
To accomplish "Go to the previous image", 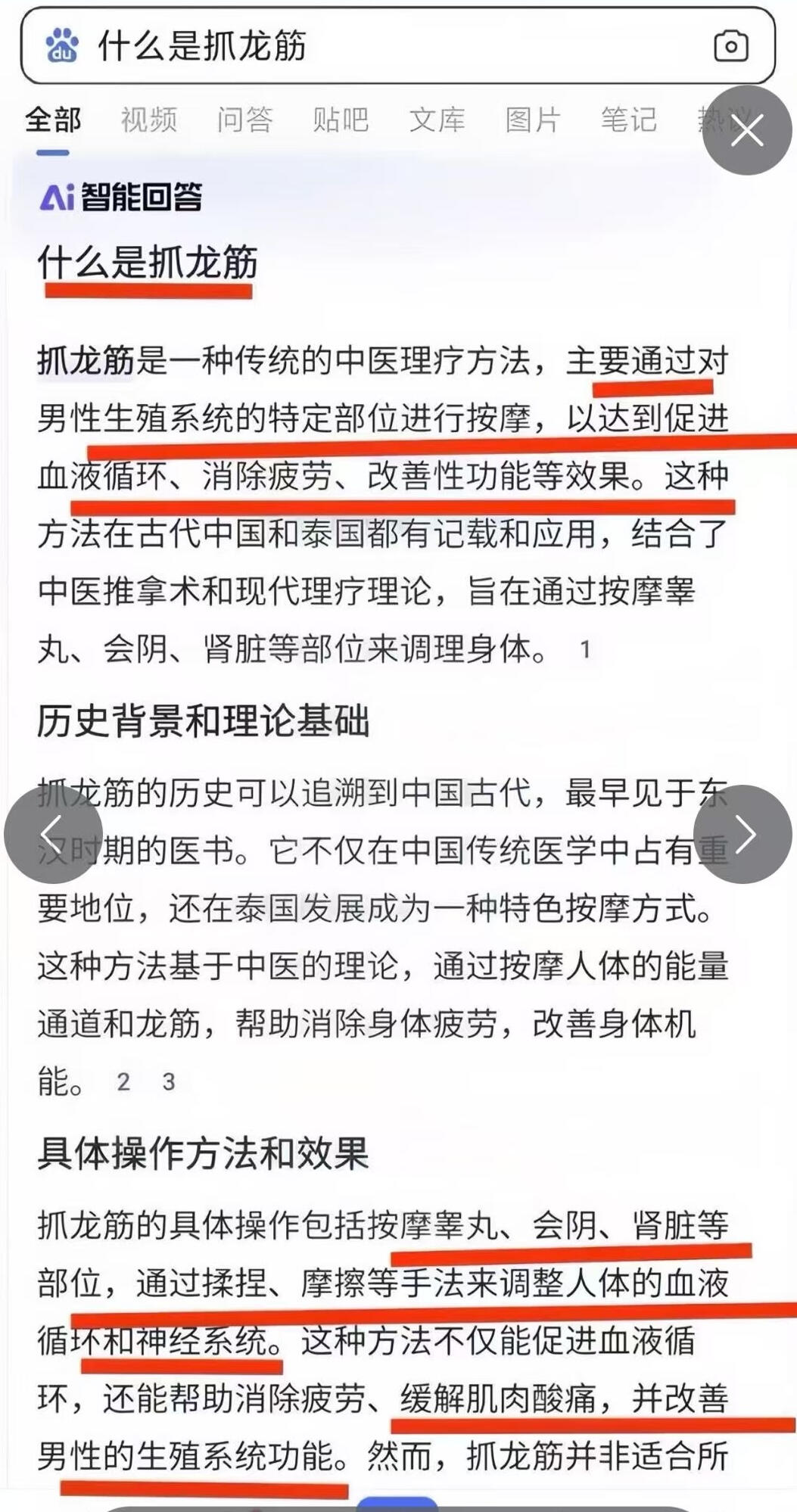I will [x=53, y=834].
